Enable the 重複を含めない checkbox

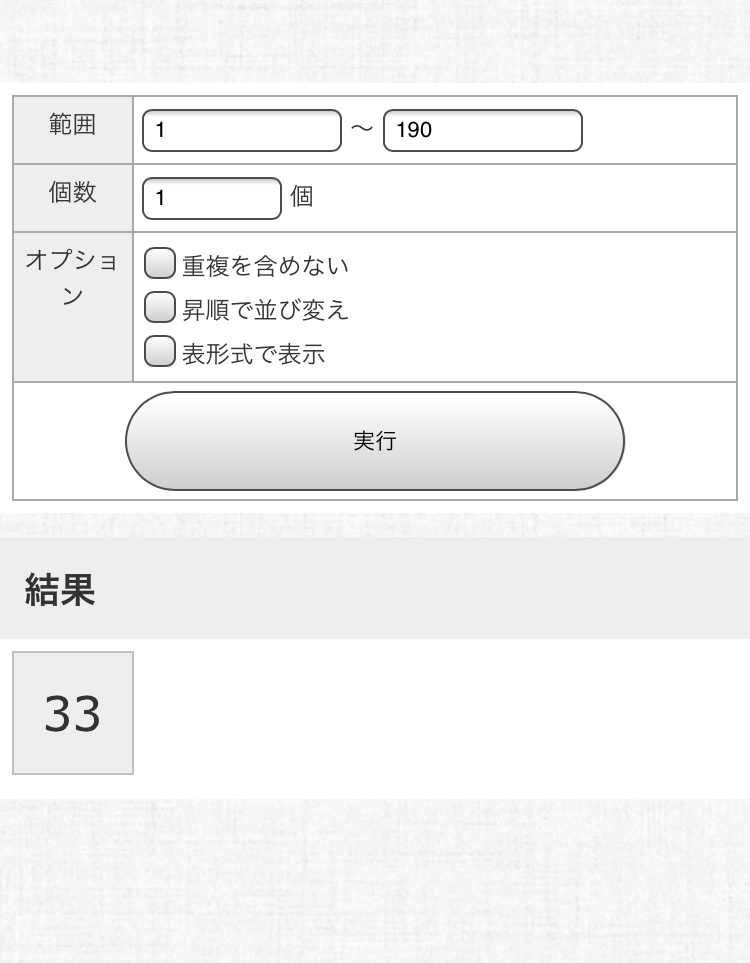160,264
